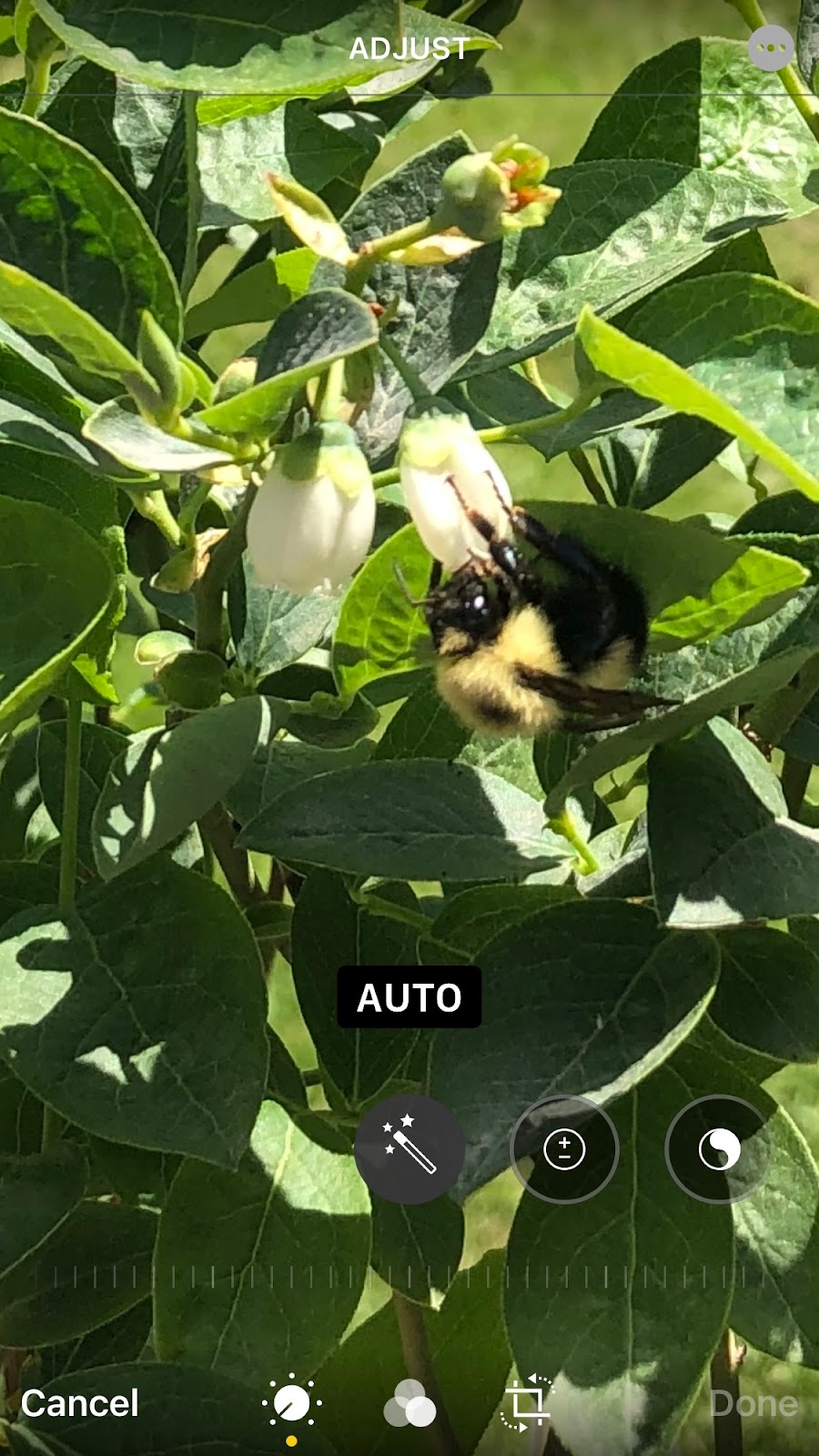Viewport: 819px width, 1456px height.
Task: Tap a point on the adjustment slider
Action: click(409, 1277)
